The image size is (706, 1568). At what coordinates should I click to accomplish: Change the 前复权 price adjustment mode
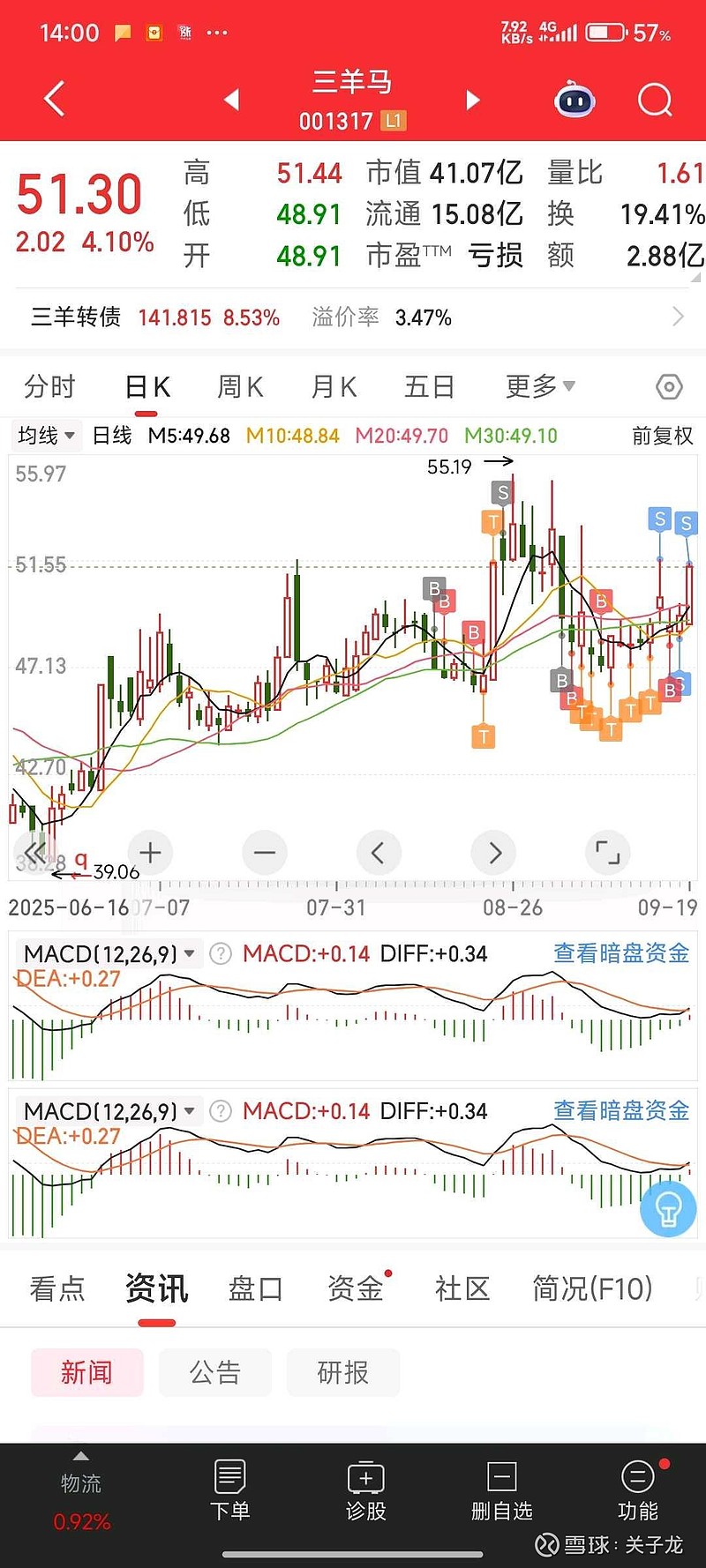coord(662,436)
